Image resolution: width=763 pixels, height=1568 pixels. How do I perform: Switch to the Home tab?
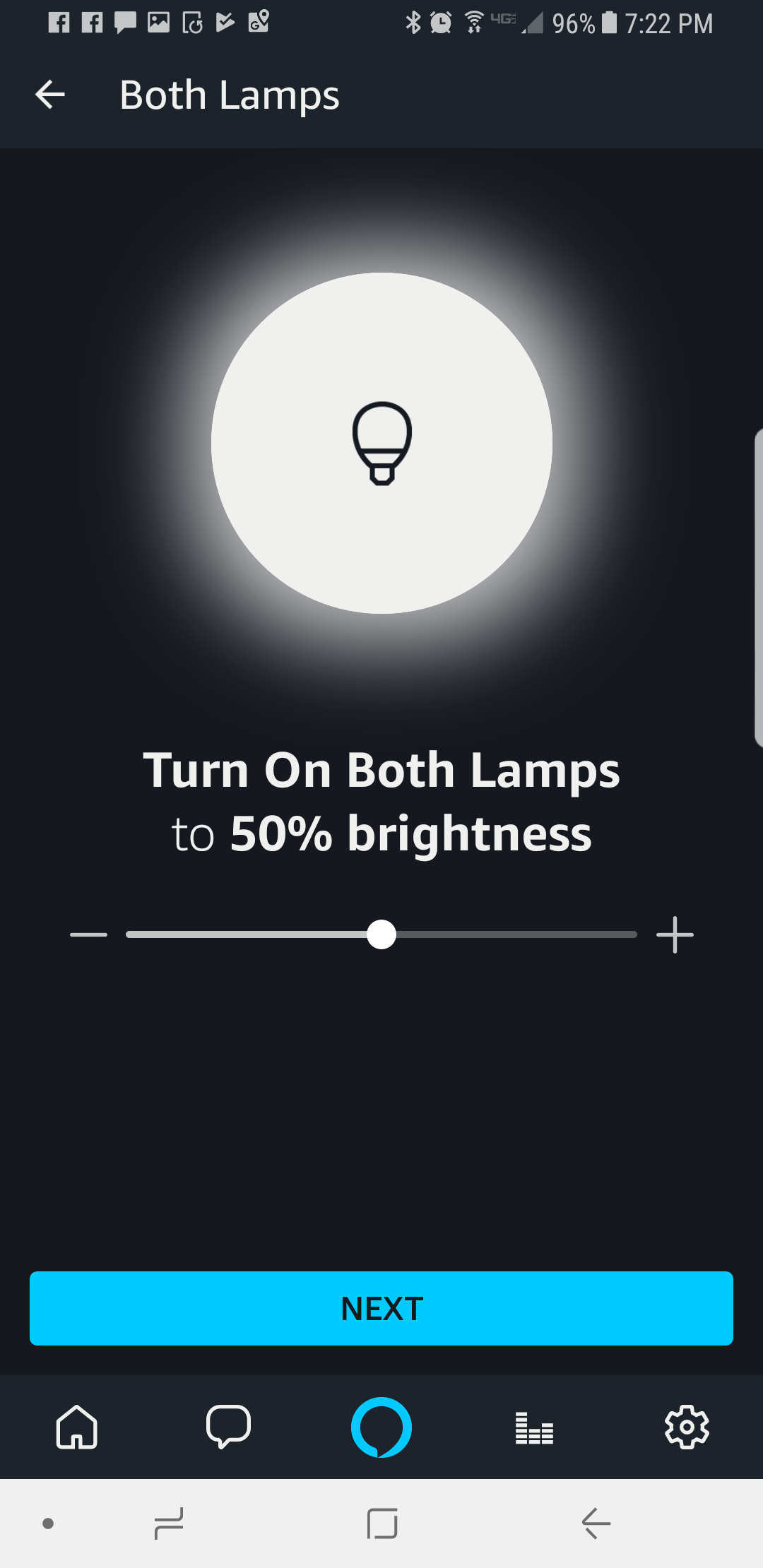pyautogui.click(x=76, y=1427)
